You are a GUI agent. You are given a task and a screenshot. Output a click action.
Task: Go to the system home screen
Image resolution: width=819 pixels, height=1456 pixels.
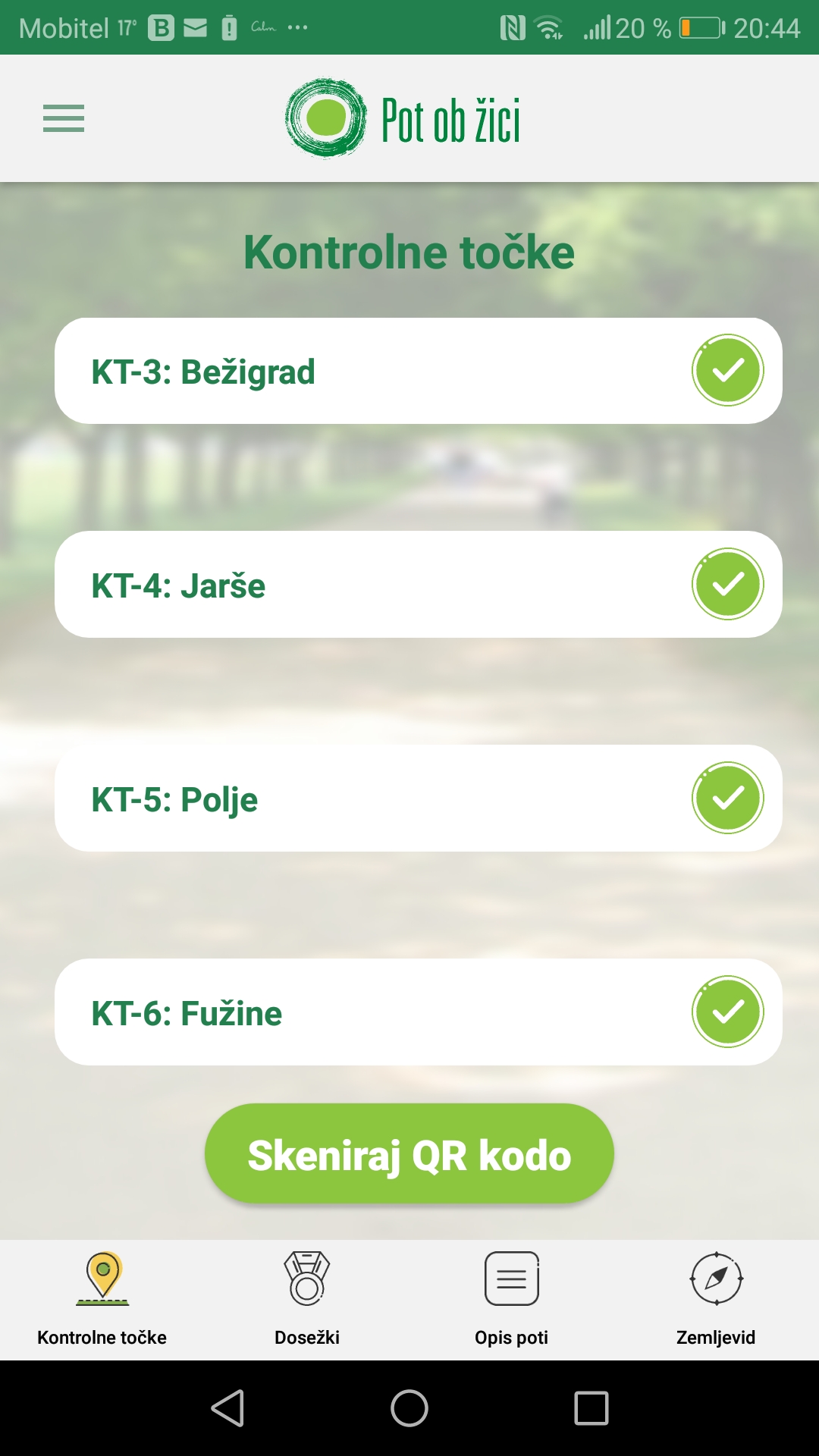(409, 1408)
